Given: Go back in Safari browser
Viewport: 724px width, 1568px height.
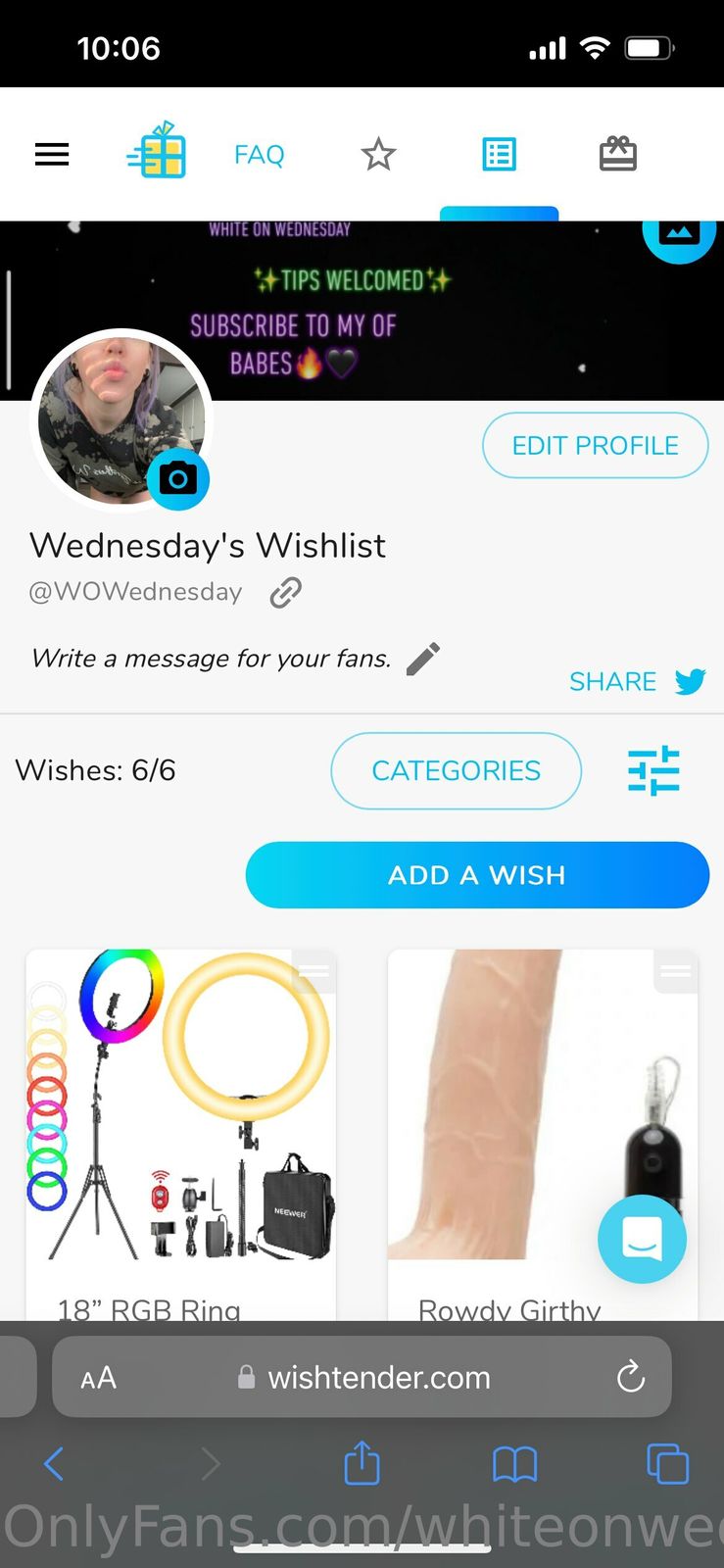Looking at the screenshot, I should click(54, 1464).
